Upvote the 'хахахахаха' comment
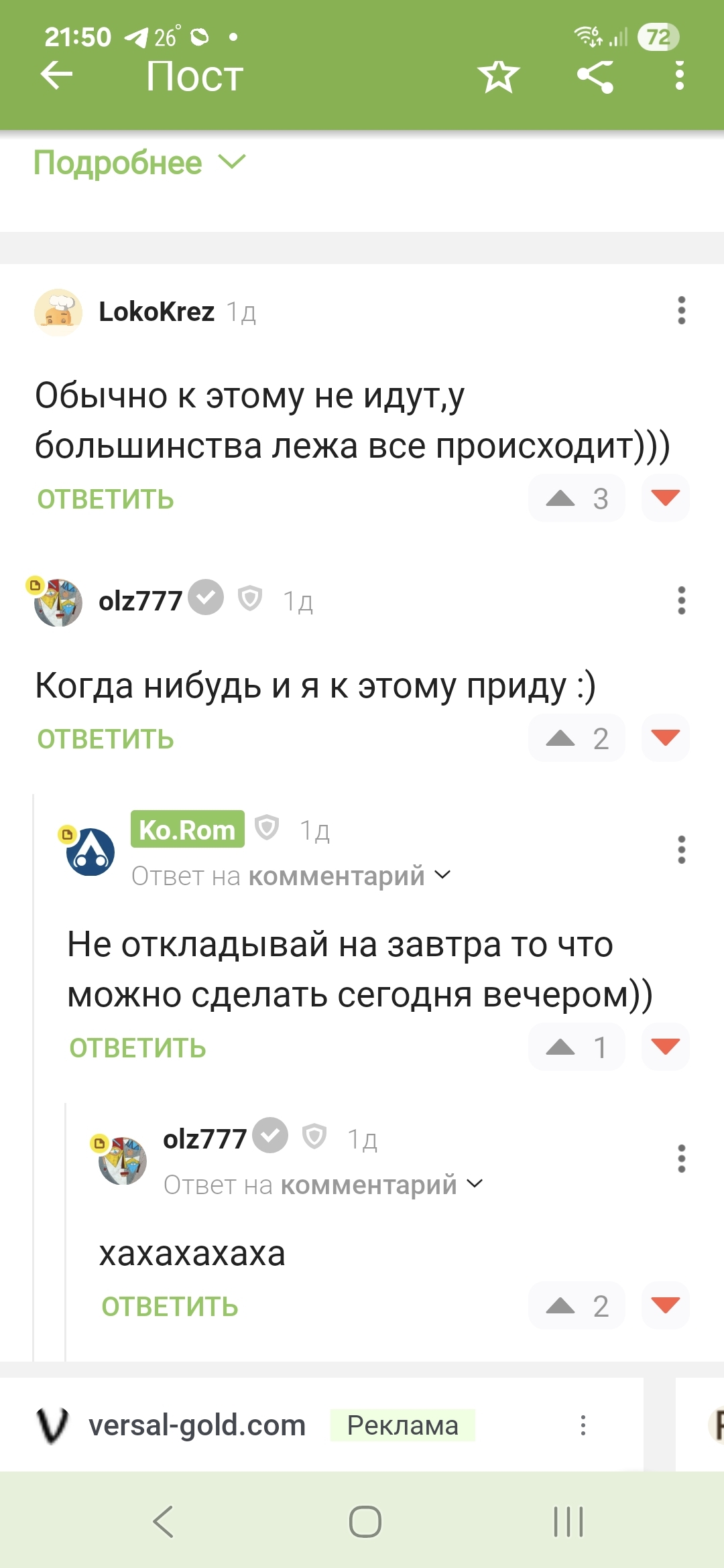 (x=576, y=1305)
